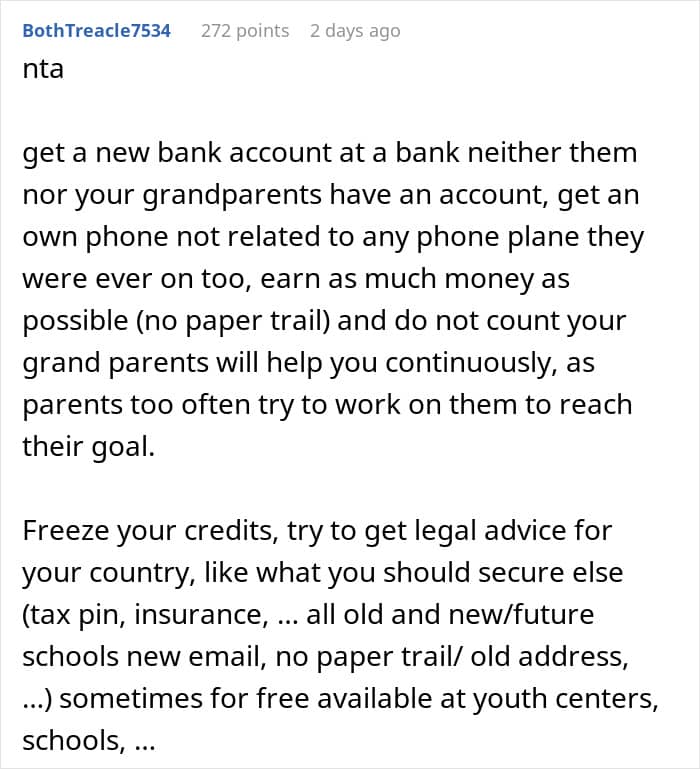
Task: Open BothTreacle7534's user profile
Action: 97,31
